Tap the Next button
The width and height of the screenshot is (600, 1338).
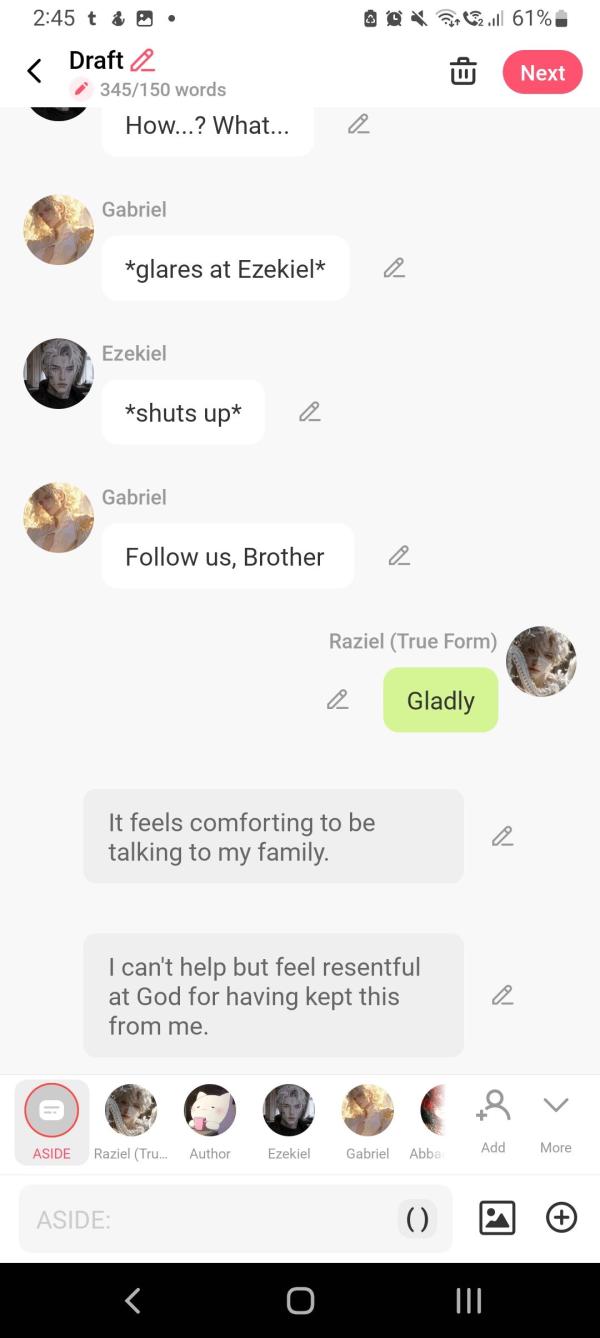(x=542, y=73)
